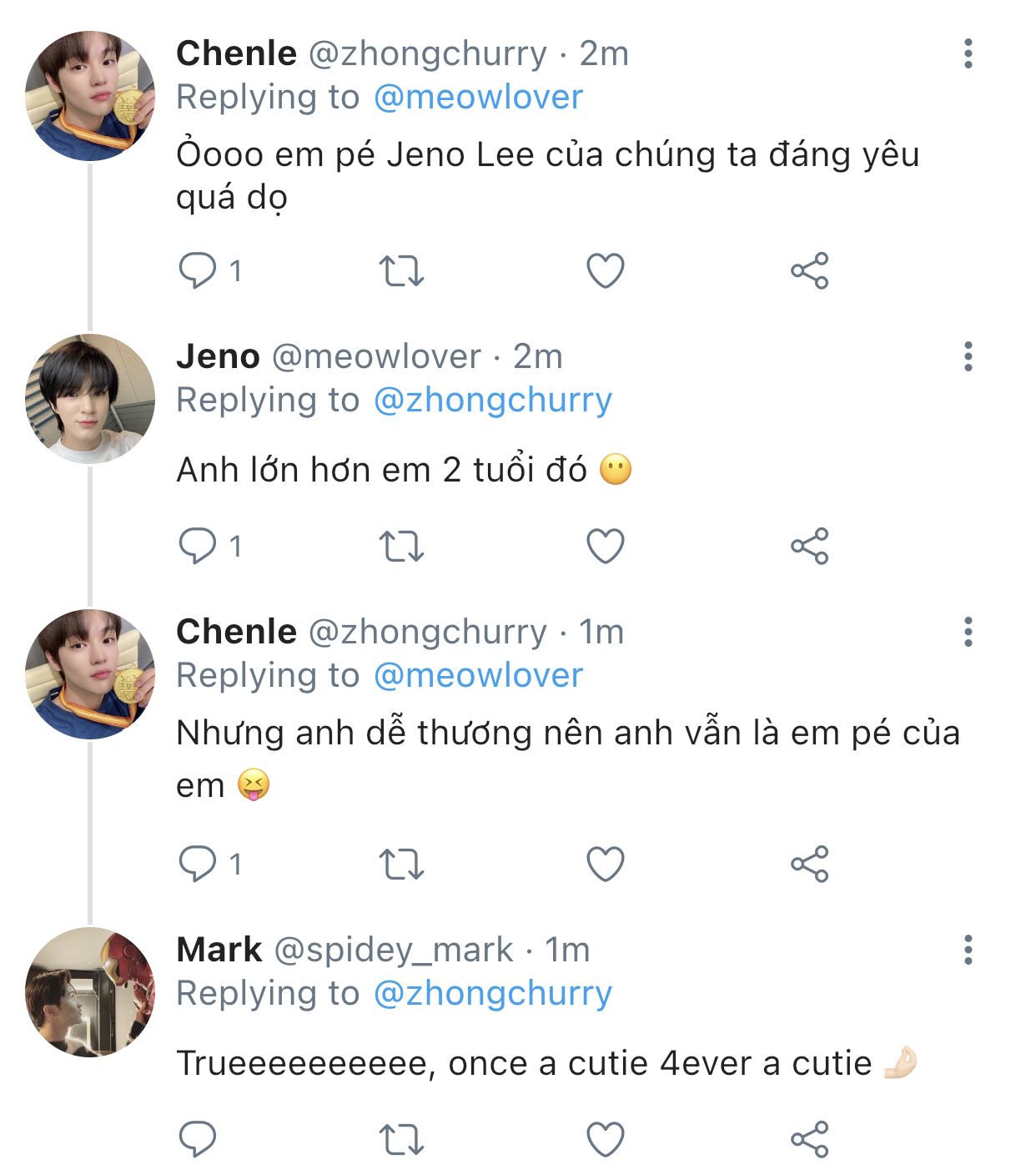
Task: Open overflow menu on Chenle's first reply
Action: (x=968, y=53)
